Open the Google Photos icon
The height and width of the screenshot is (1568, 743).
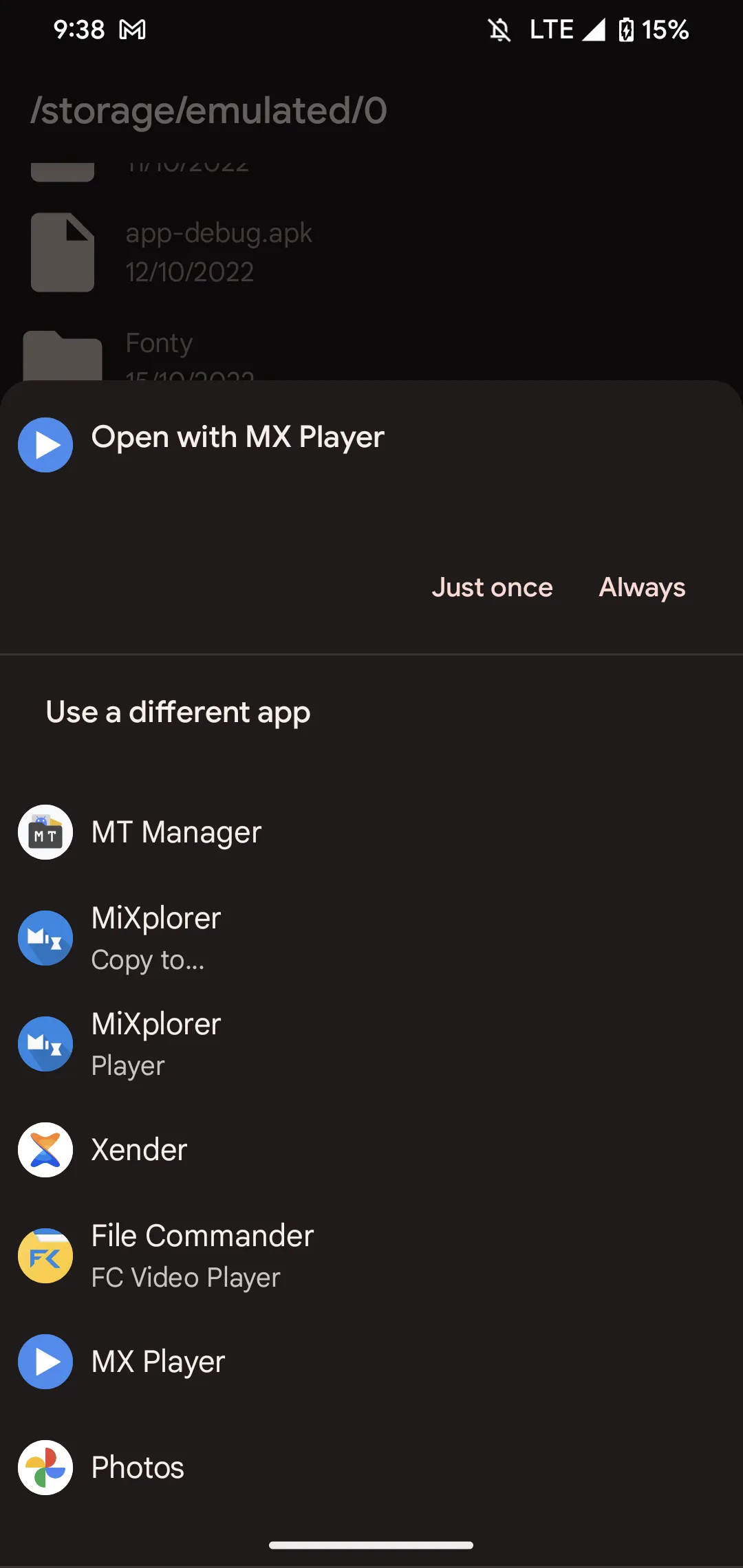click(45, 1467)
